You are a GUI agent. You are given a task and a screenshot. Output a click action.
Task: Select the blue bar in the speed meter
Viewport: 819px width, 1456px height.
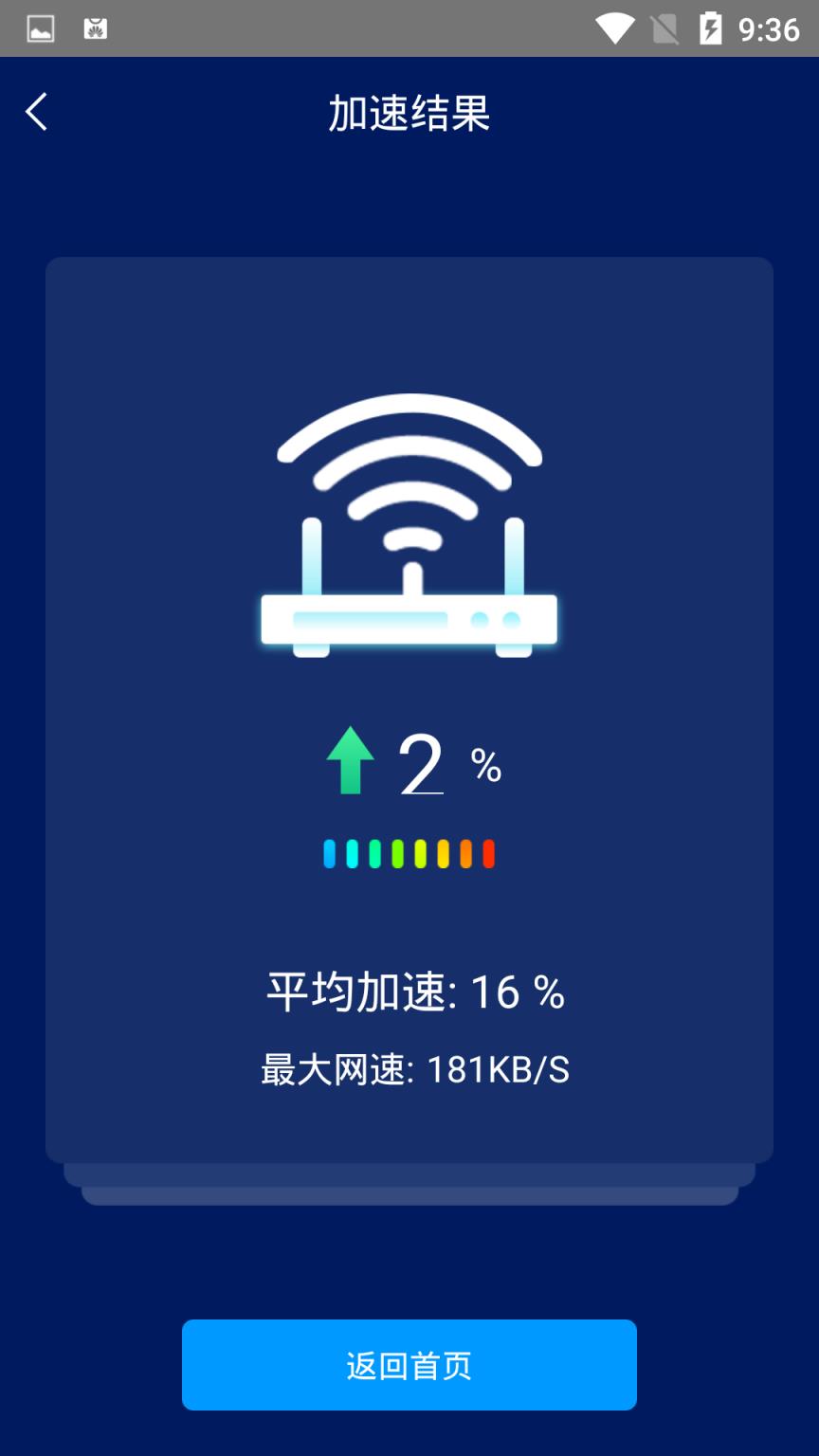click(x=328, y=852)
